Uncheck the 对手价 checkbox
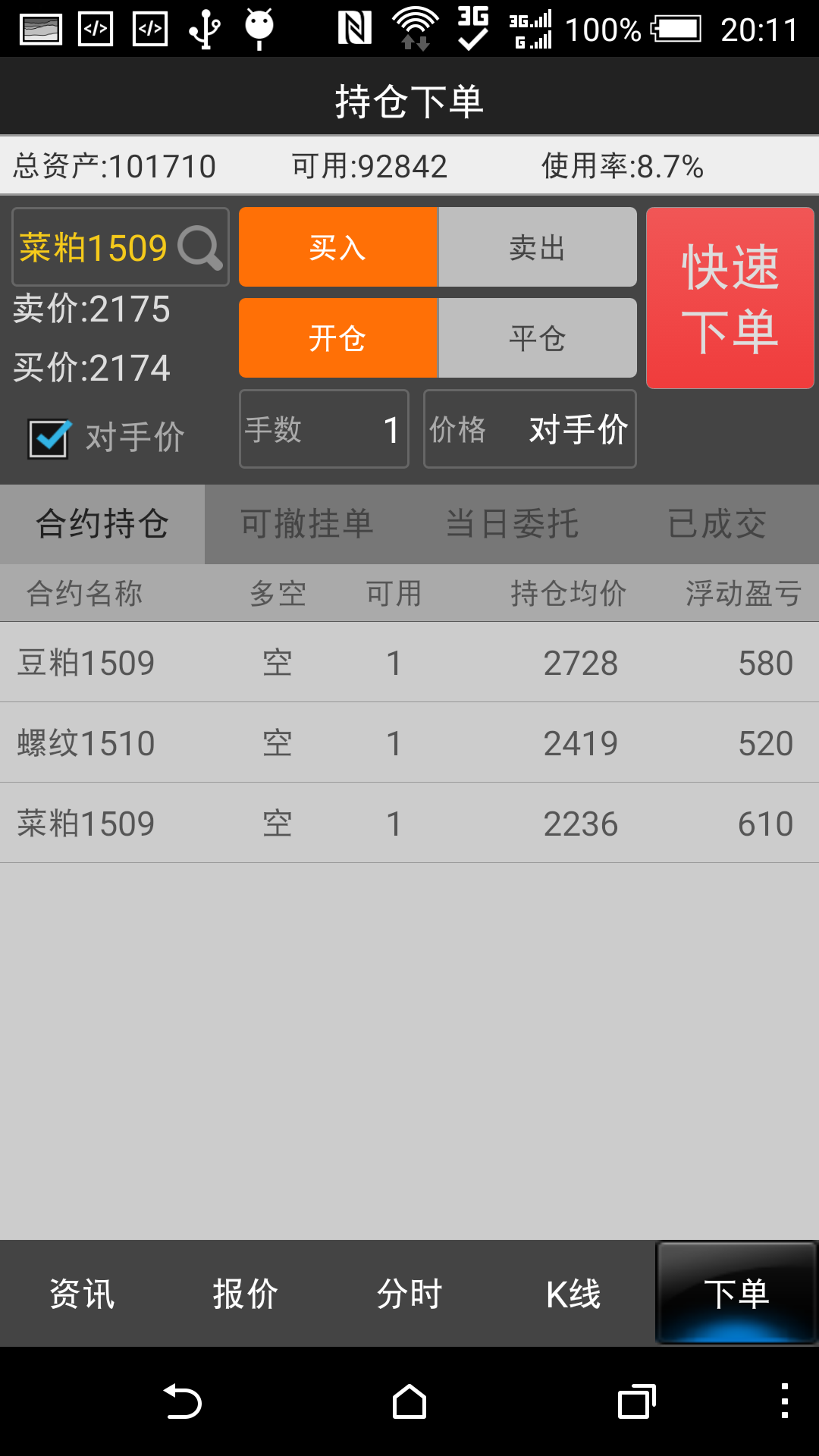The image size is (819, 1456). click(x=49, y=438)
